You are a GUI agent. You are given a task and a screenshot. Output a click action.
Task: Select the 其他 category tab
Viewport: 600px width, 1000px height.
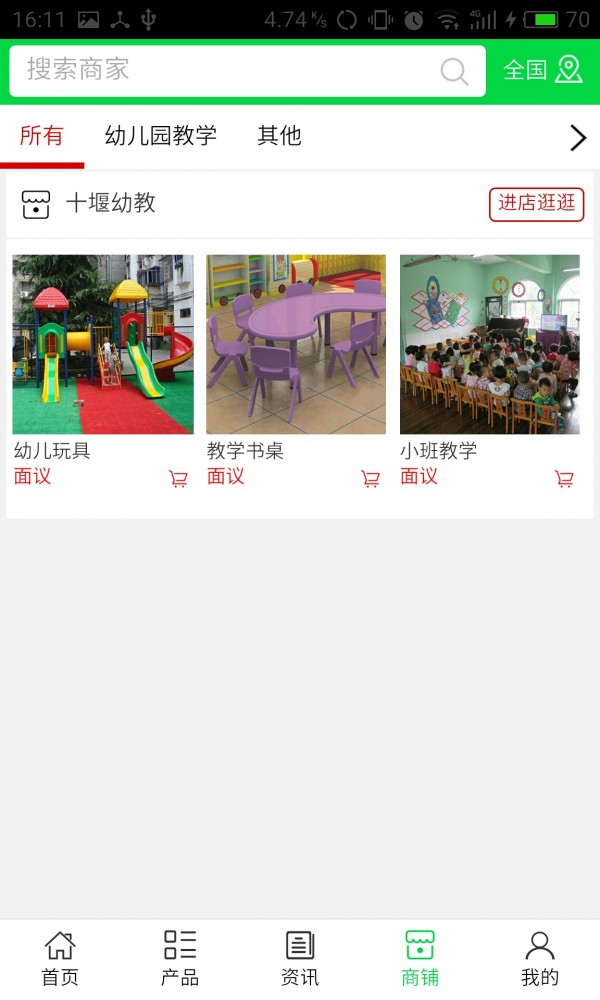[x=279, y=136]
